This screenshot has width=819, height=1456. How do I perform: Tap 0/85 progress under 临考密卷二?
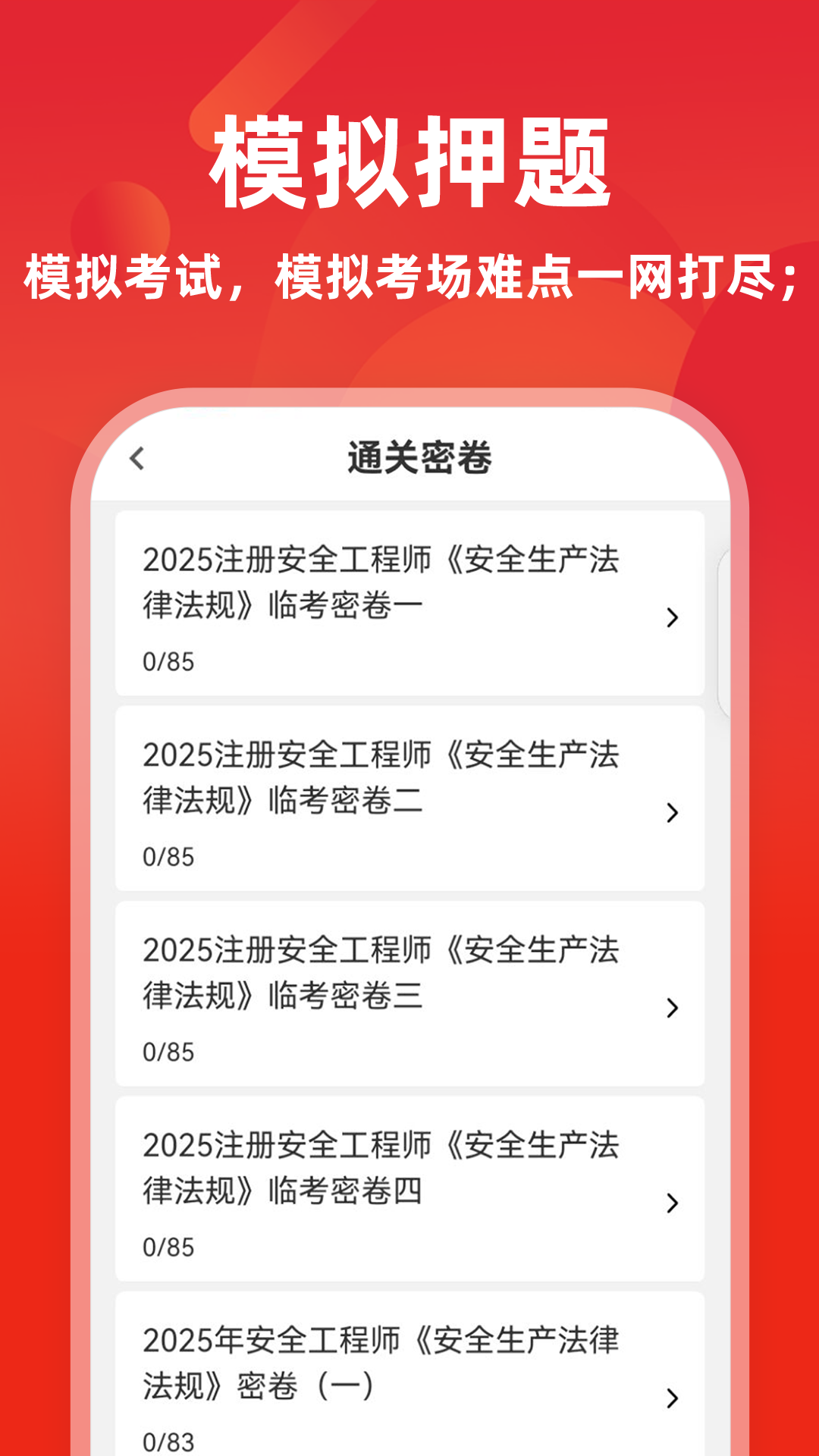point(168,855)
